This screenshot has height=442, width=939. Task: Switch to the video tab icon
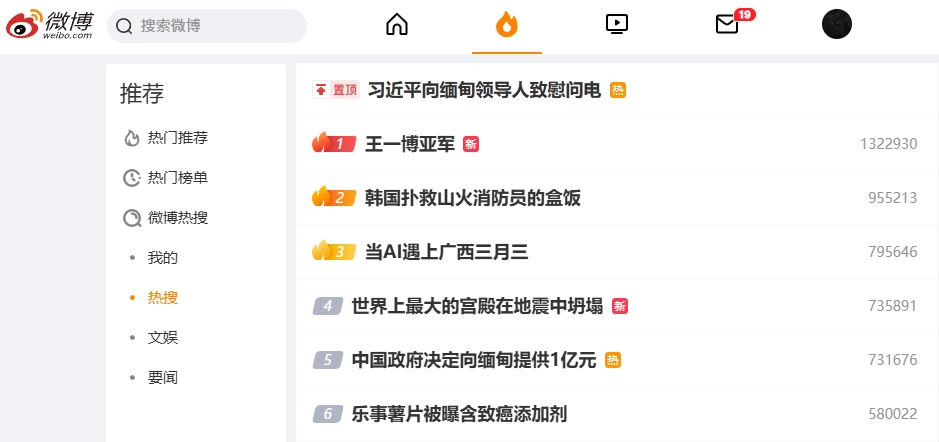[617, 25]
